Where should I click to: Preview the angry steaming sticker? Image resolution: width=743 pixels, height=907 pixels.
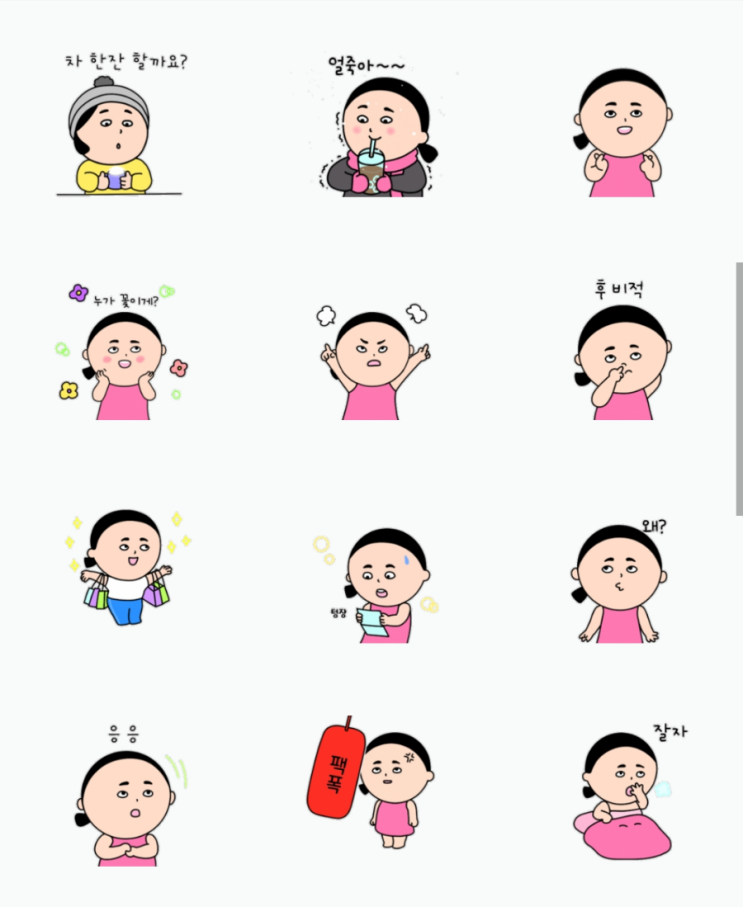tap(374, 362)
